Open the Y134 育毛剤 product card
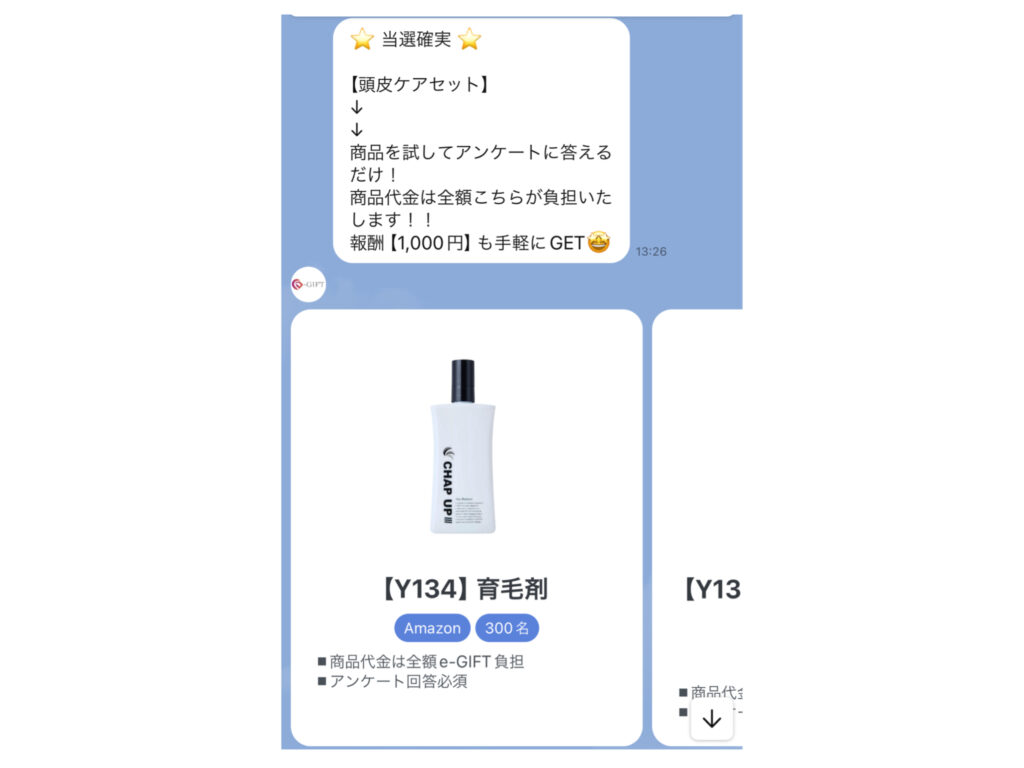The height and width of the screenshot is (768, 1024). pyautogui.click(x=466, y=527)
